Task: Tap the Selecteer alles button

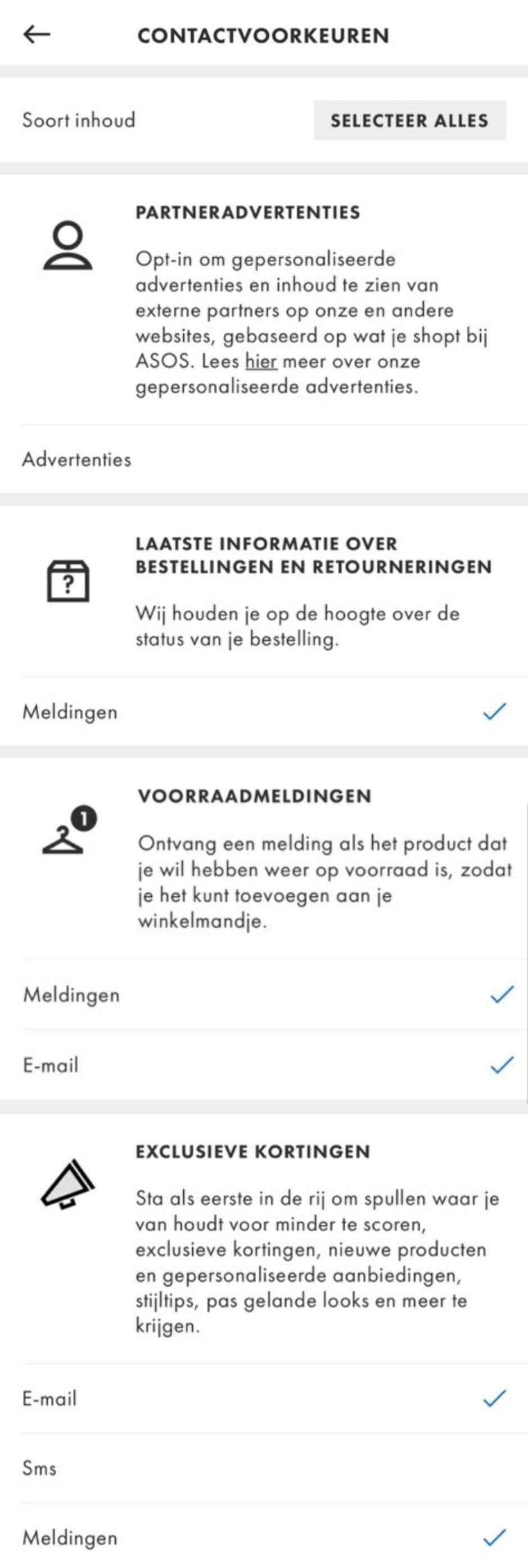Action: [x=409, y=120]
